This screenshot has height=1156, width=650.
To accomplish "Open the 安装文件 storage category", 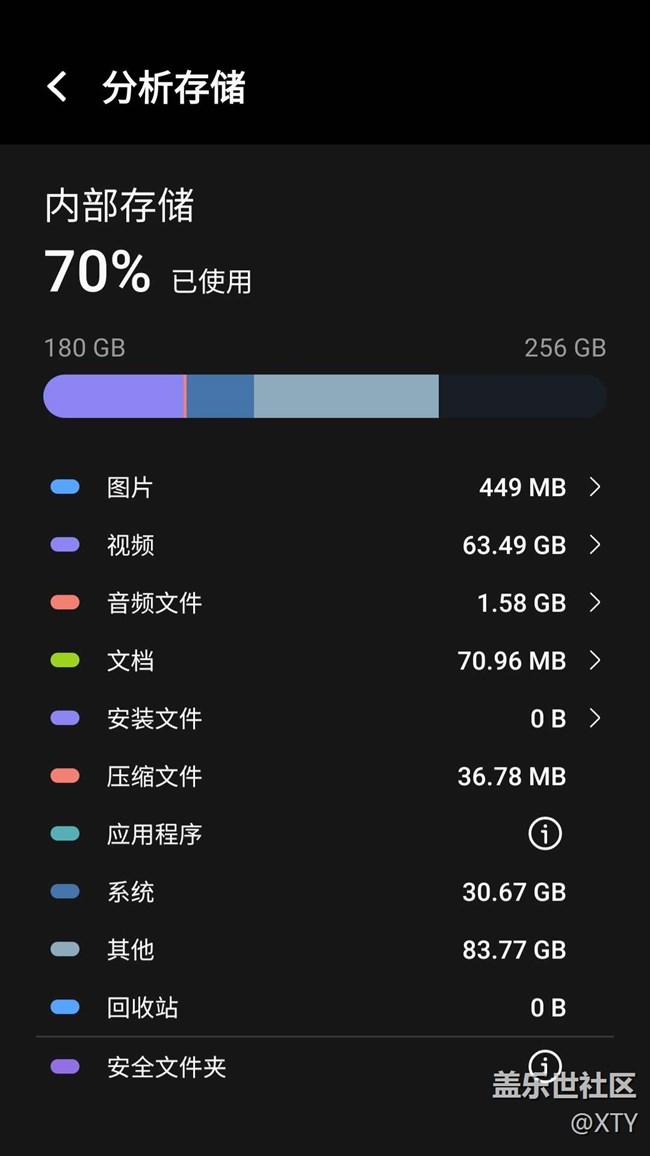I will [325, 719].
